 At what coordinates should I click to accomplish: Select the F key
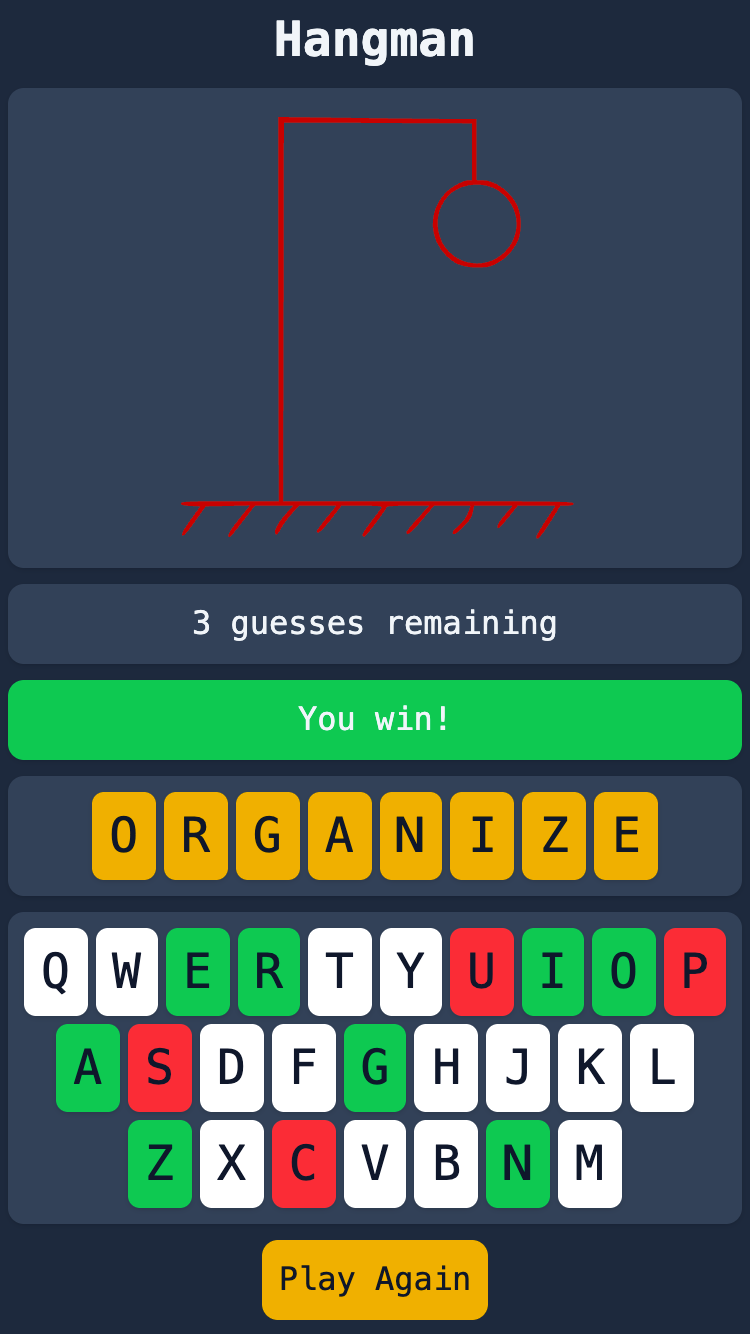(304, 1068)
